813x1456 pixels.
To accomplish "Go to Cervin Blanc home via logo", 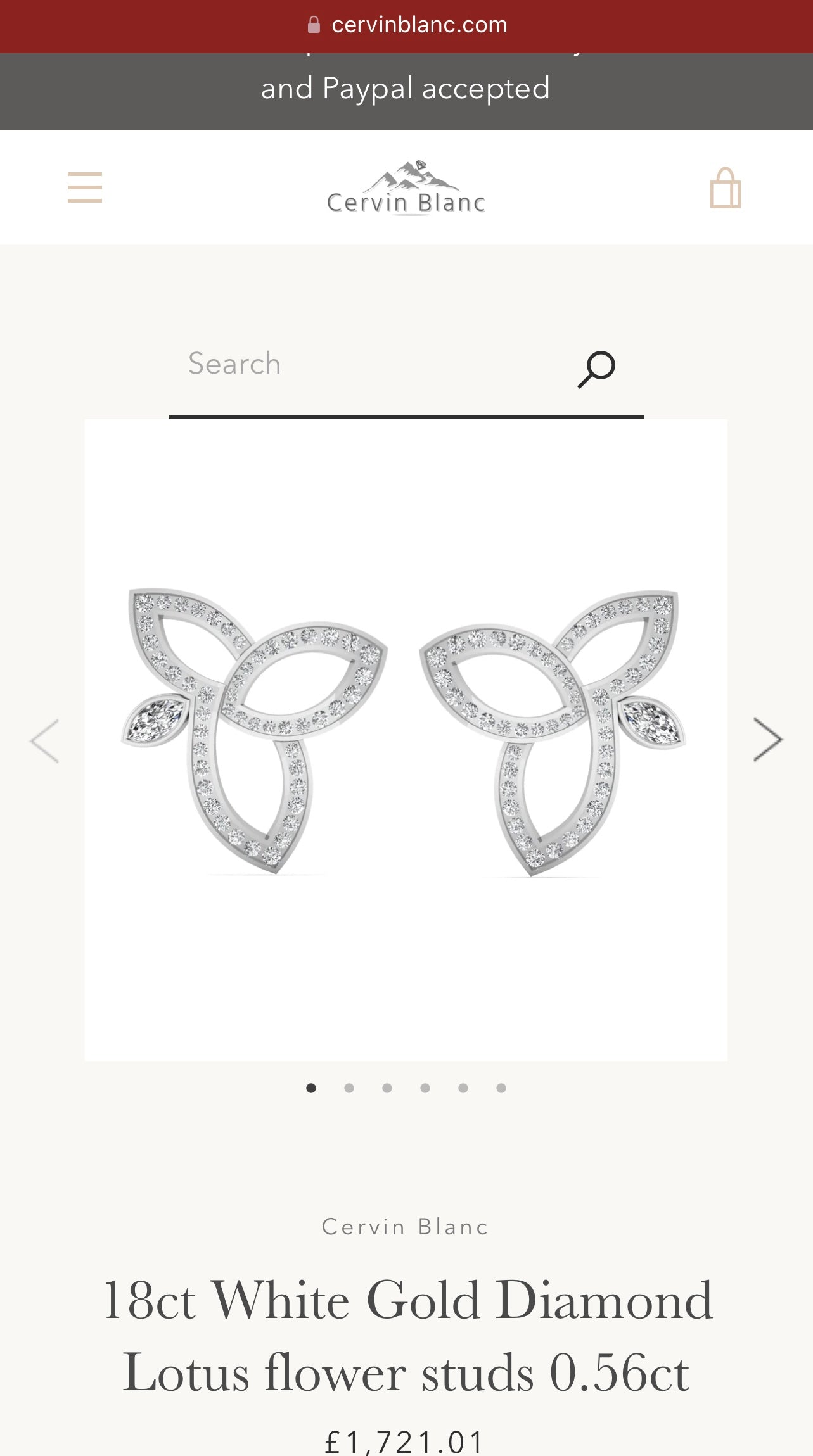I will [406, 187].
